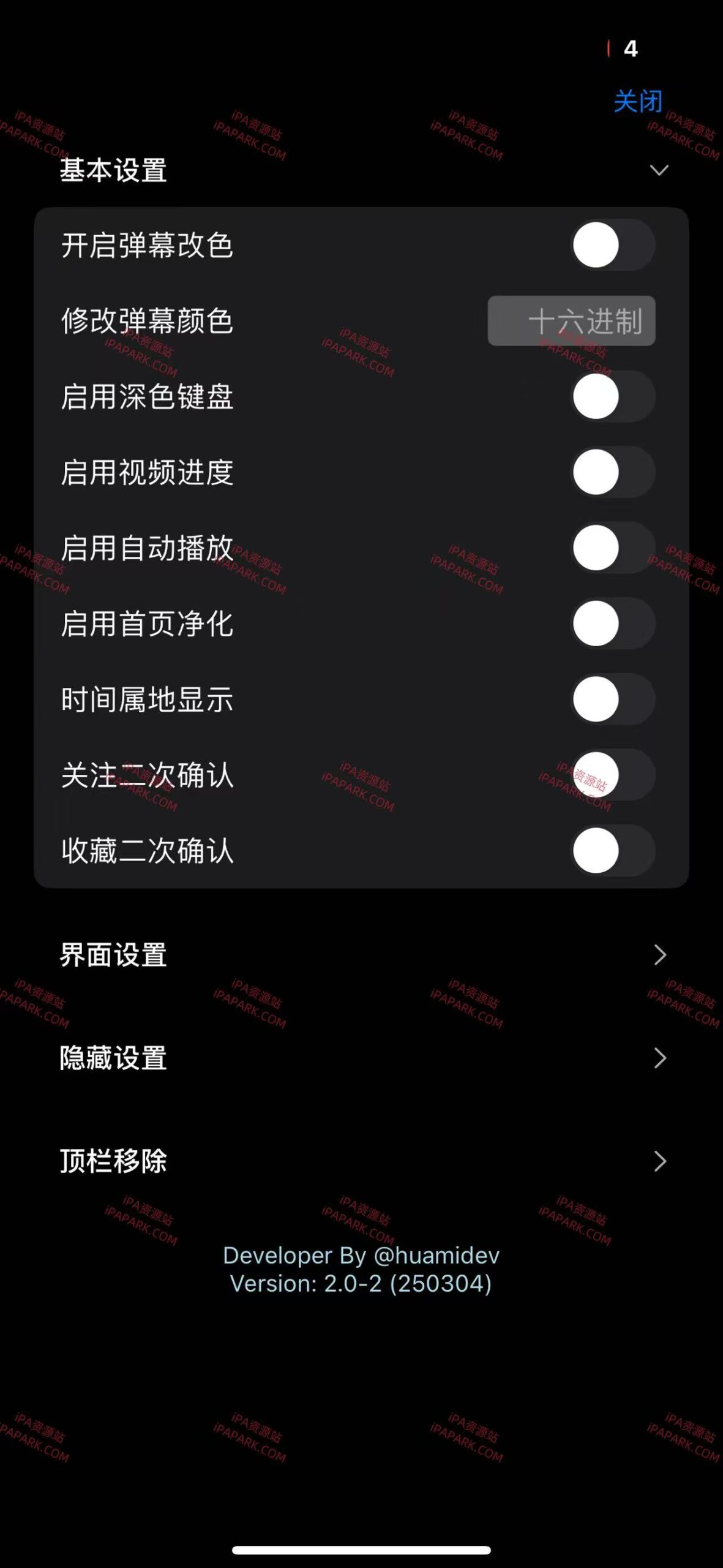The image size is (723, 1568).
Task: Expand the 顶栏移除 section
Action: [659, 1161]
